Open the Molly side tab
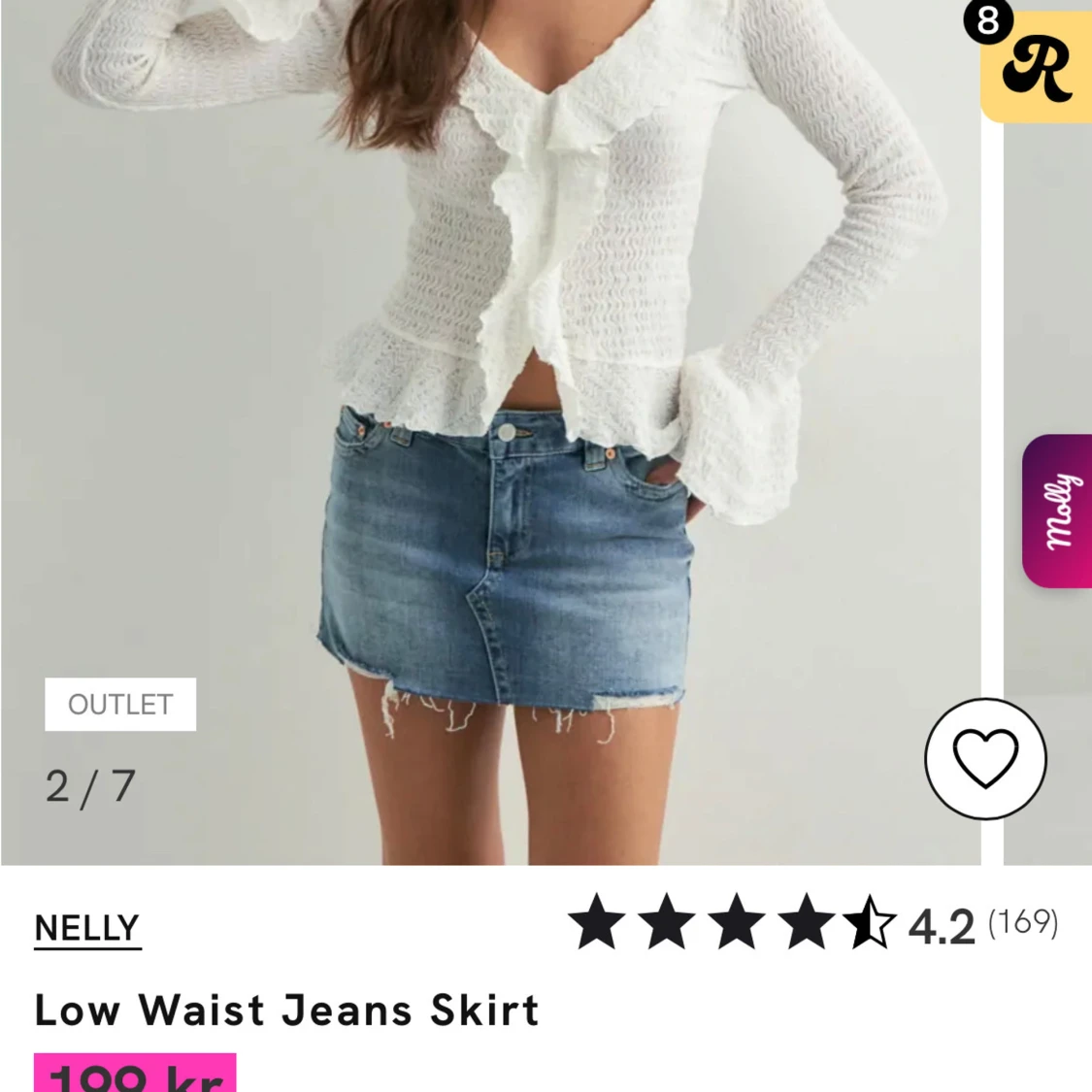1092x1092 pixels. click(x=1057, y=511)
